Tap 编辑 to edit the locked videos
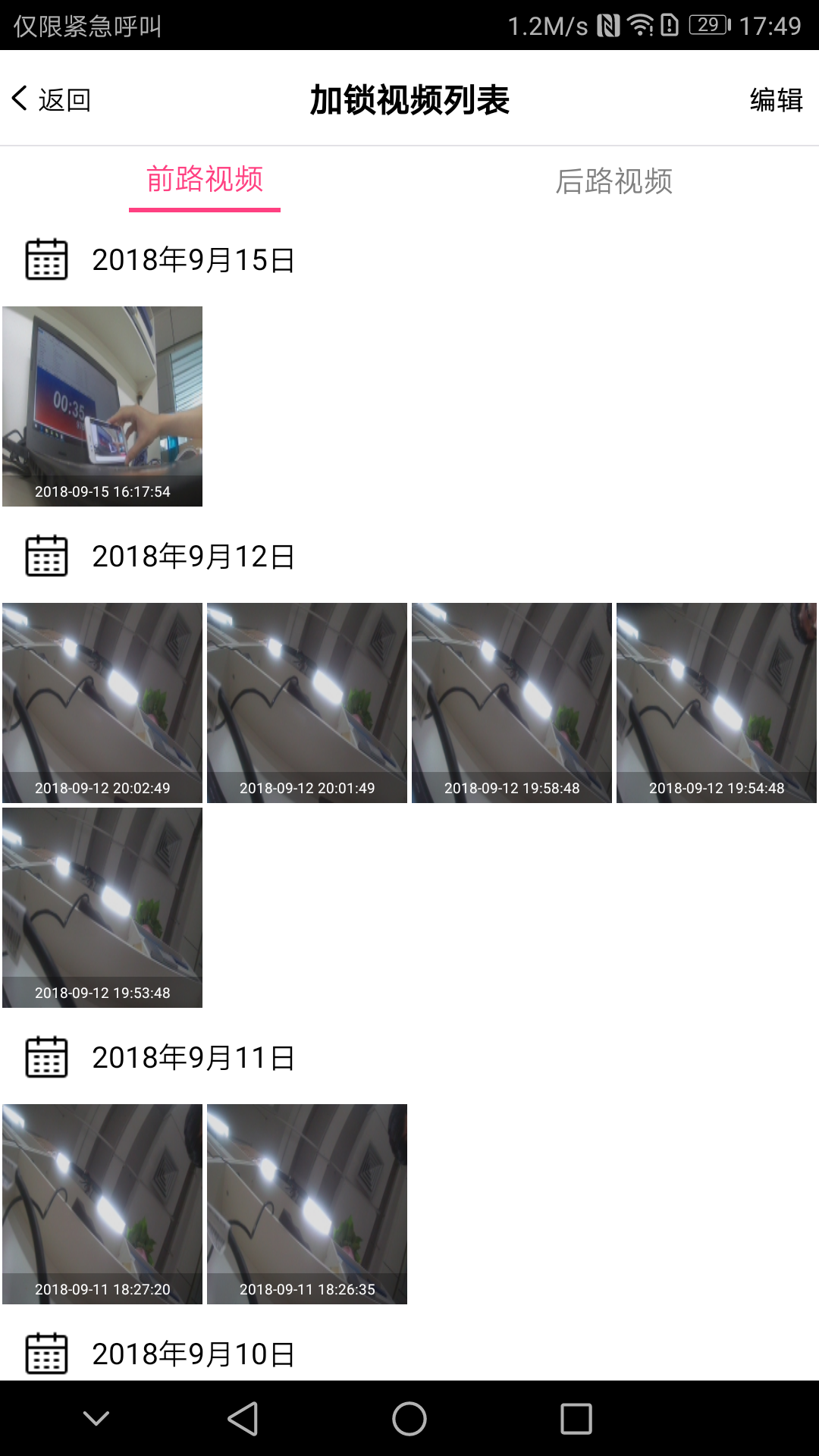This screenshot has height=1456, width=819. [x=776, y=99]
